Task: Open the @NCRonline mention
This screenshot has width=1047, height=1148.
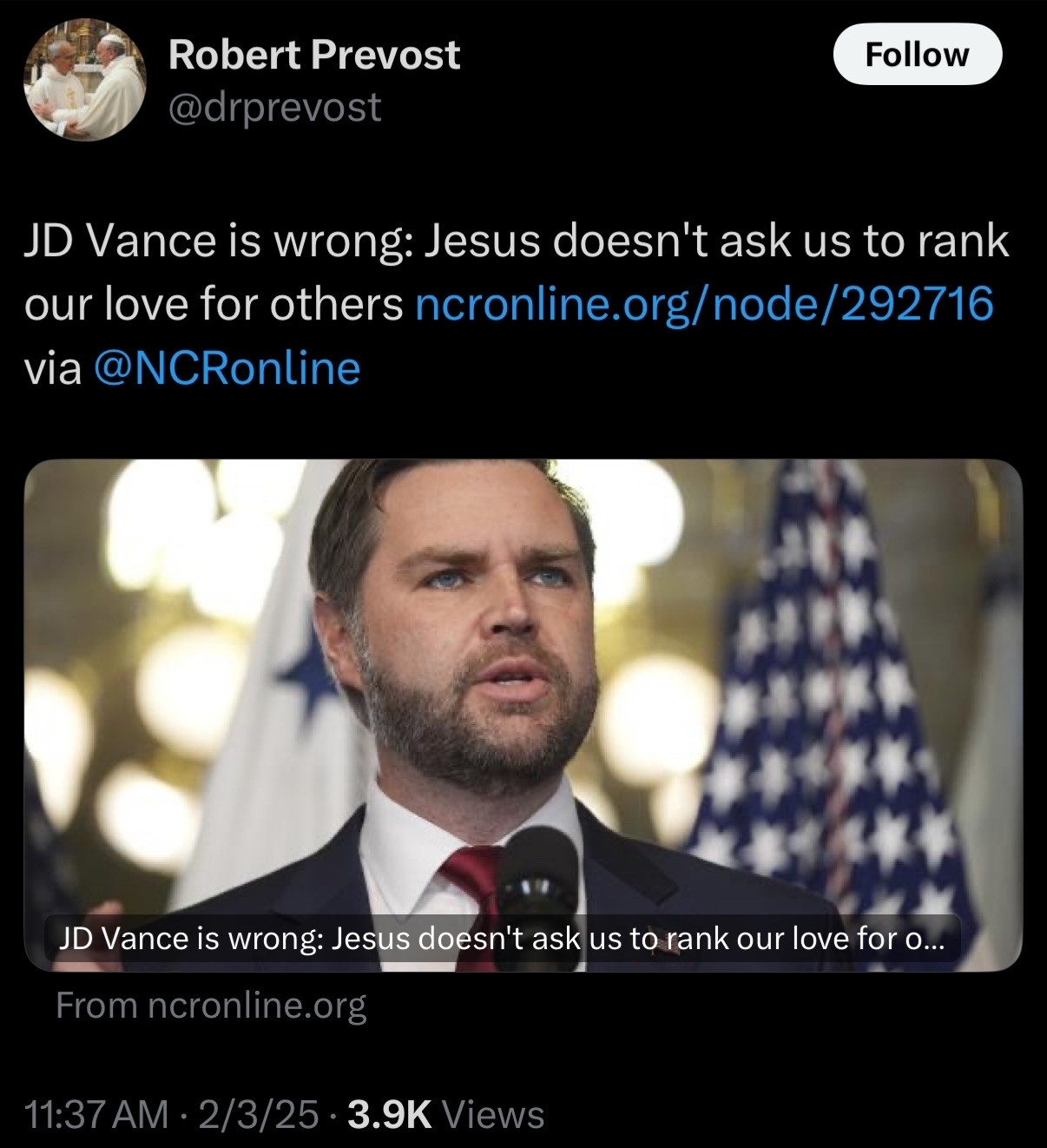Action: (225, 367)
